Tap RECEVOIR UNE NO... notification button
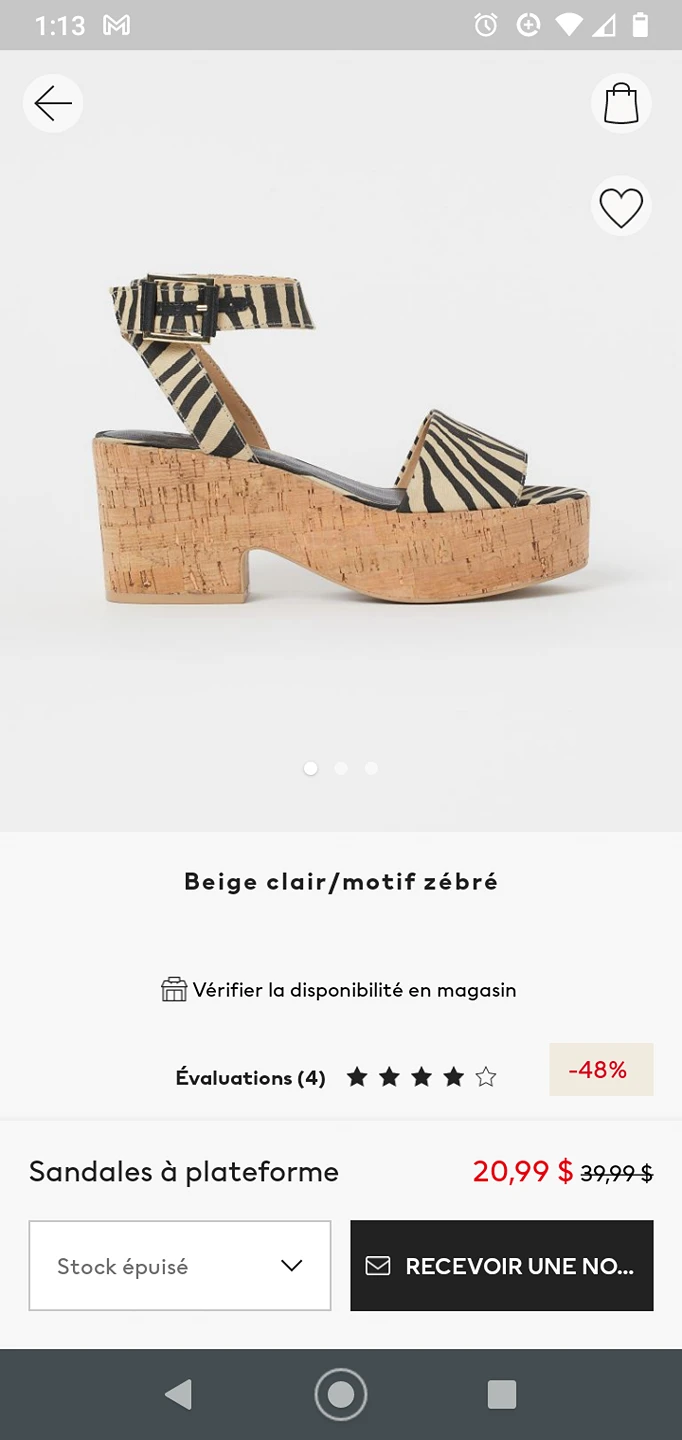This screenshot has height=1440, width=682. click(502, 1265)
